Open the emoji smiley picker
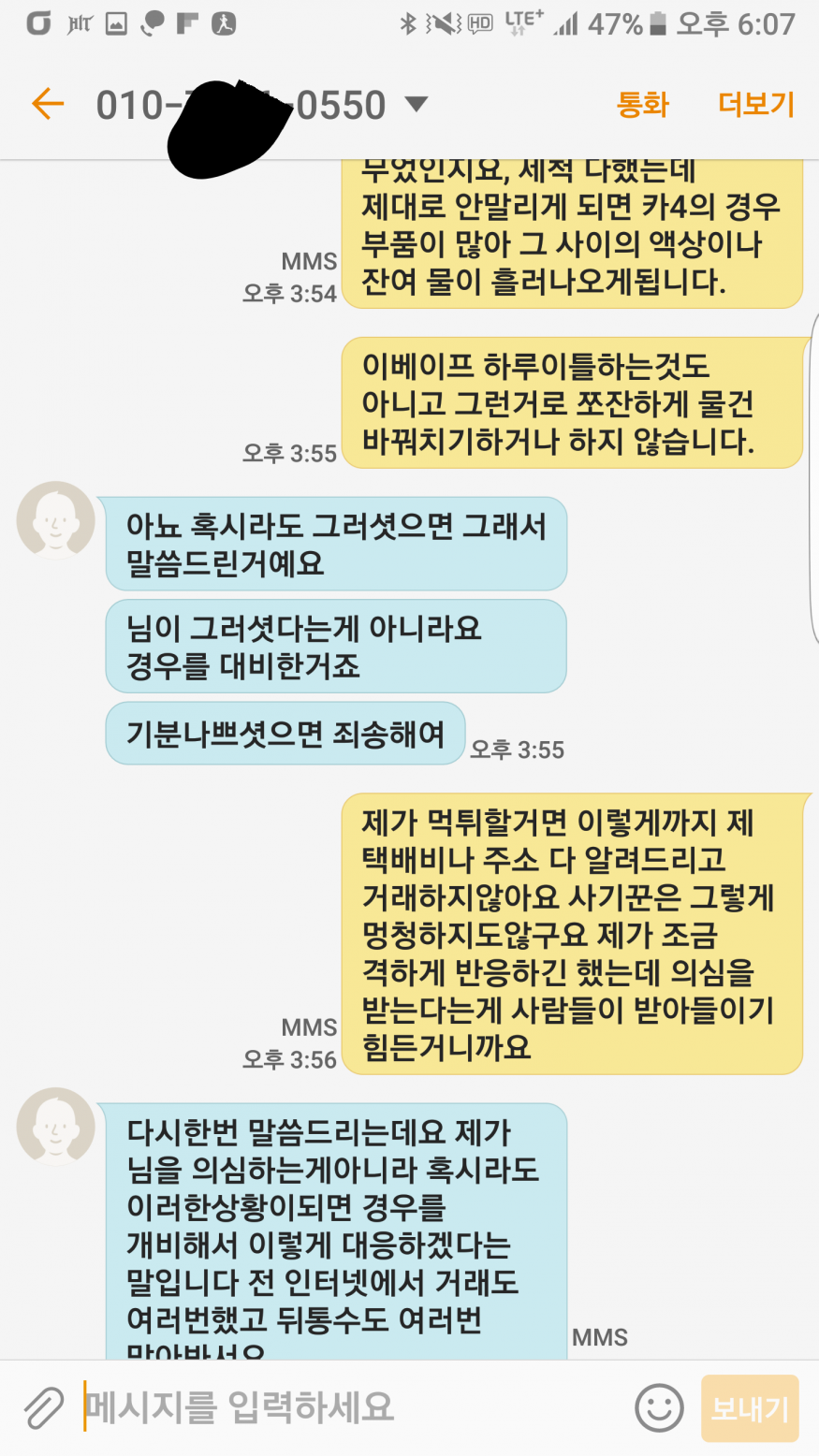This screenshot has height=1456, width=819. point(659,1407)
